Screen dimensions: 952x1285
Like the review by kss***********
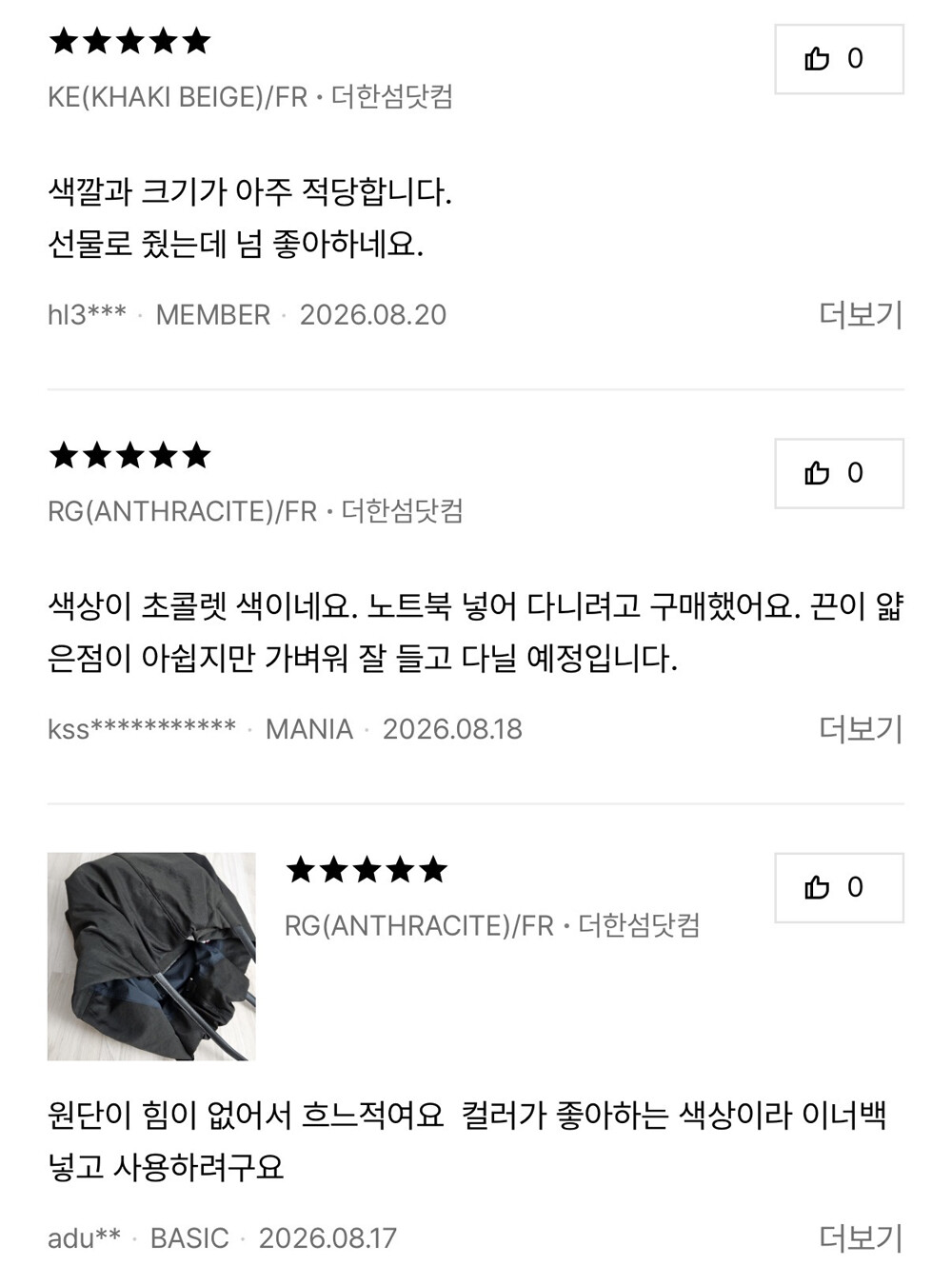(x=839, y=473)
